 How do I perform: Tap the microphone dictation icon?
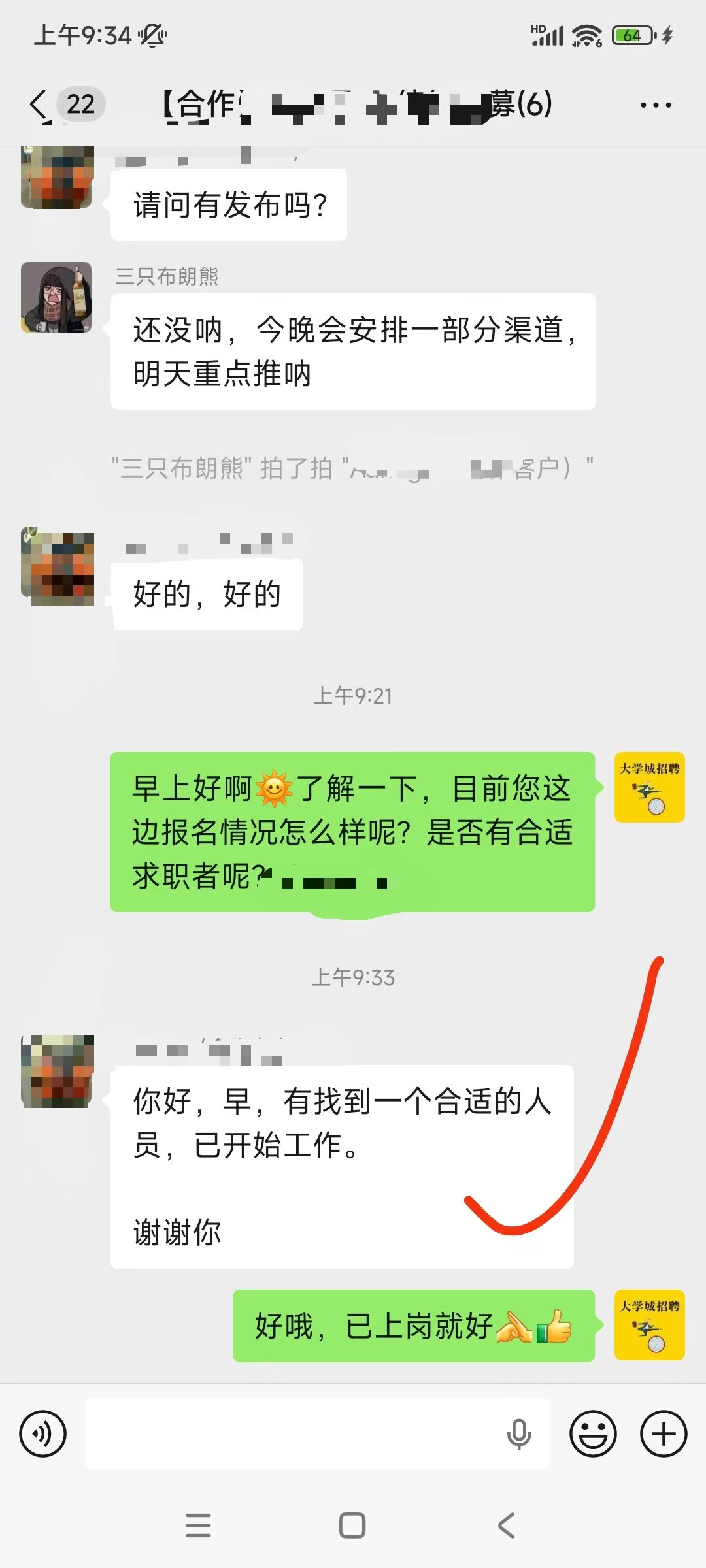click(519, 1434)
